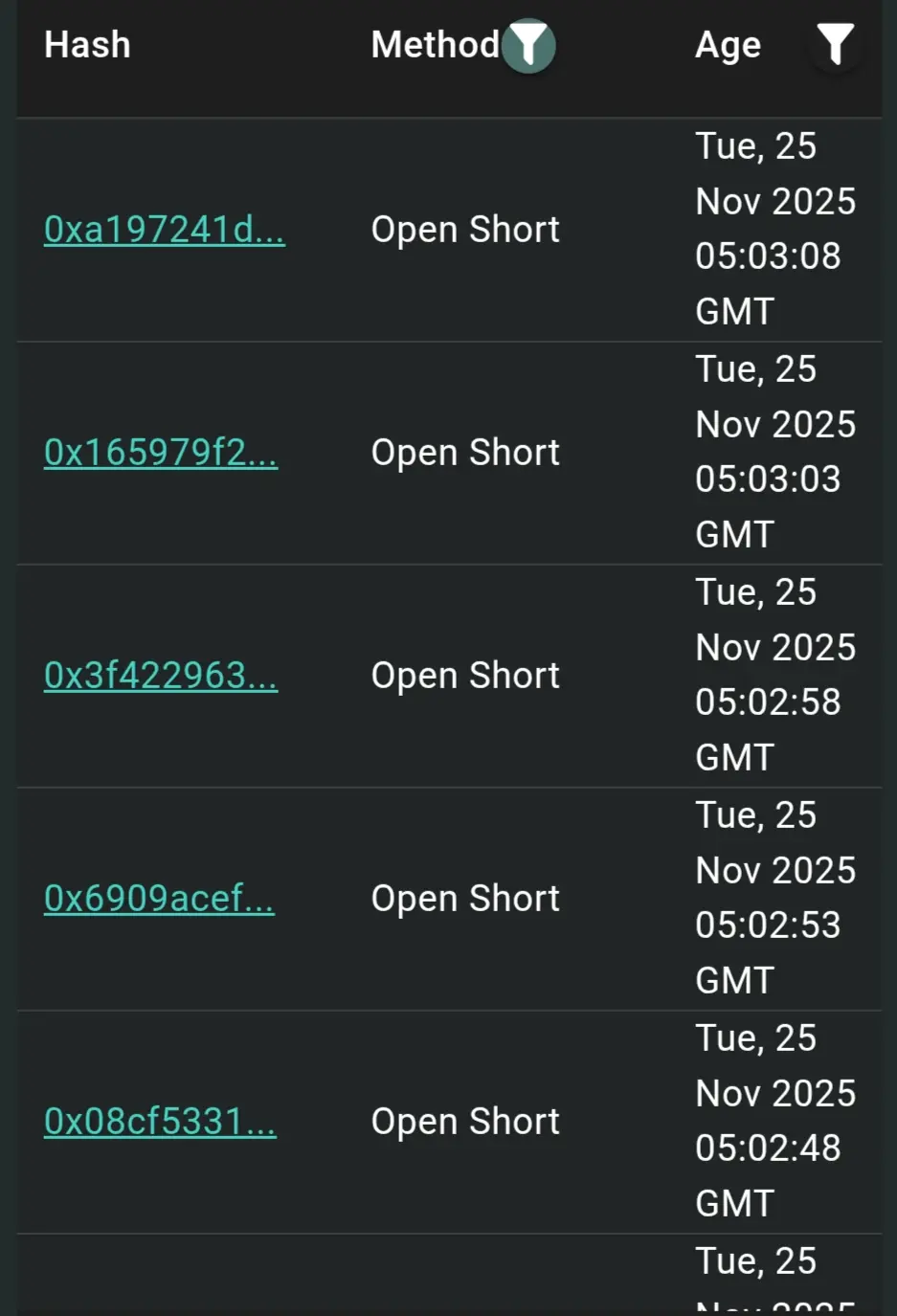Open transaction 0x6909acef...
Screen dimensions: 897x1316
pos(159,899)
